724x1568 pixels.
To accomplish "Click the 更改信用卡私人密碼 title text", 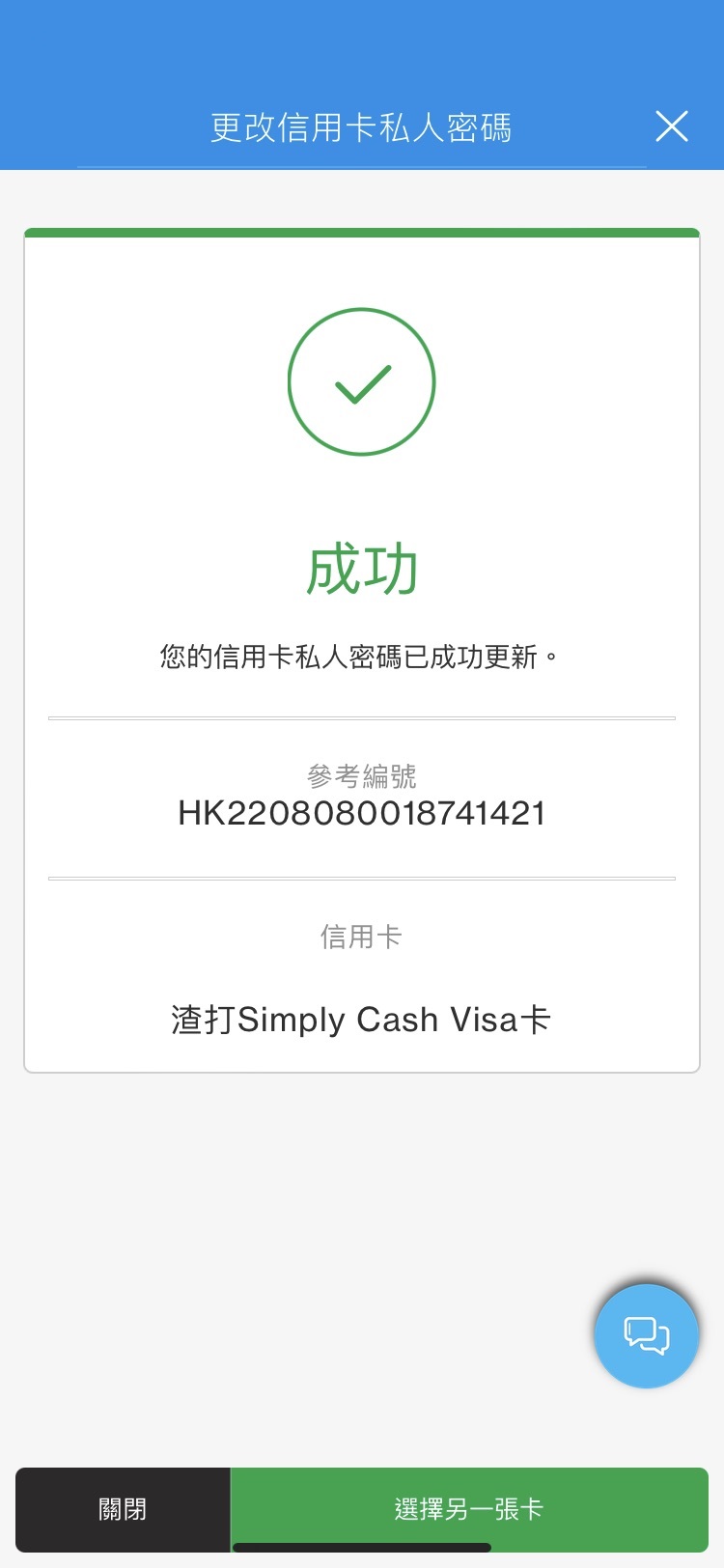I will point(361,126).
